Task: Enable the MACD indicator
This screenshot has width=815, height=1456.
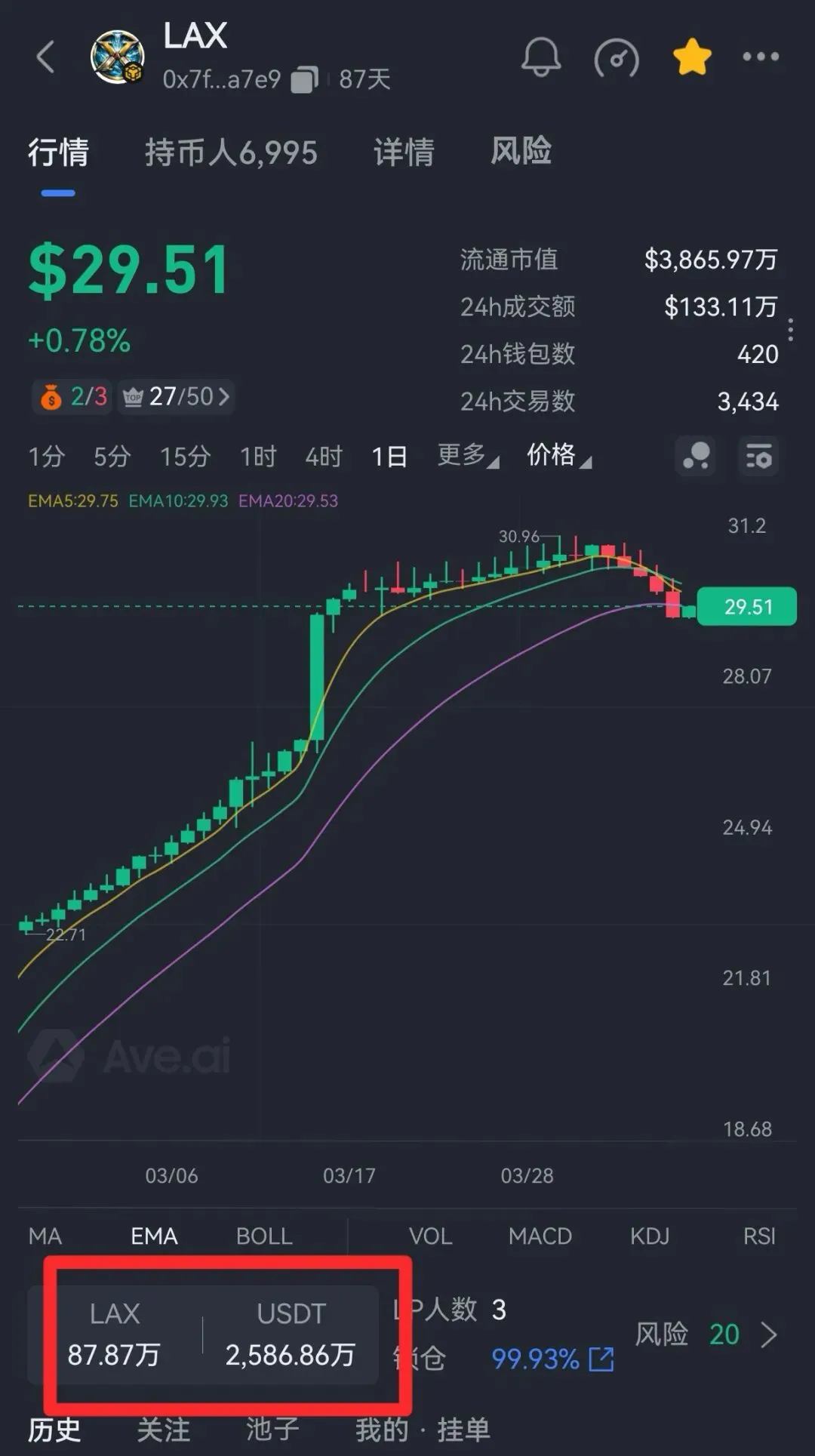Action: tap(540, 1236)
